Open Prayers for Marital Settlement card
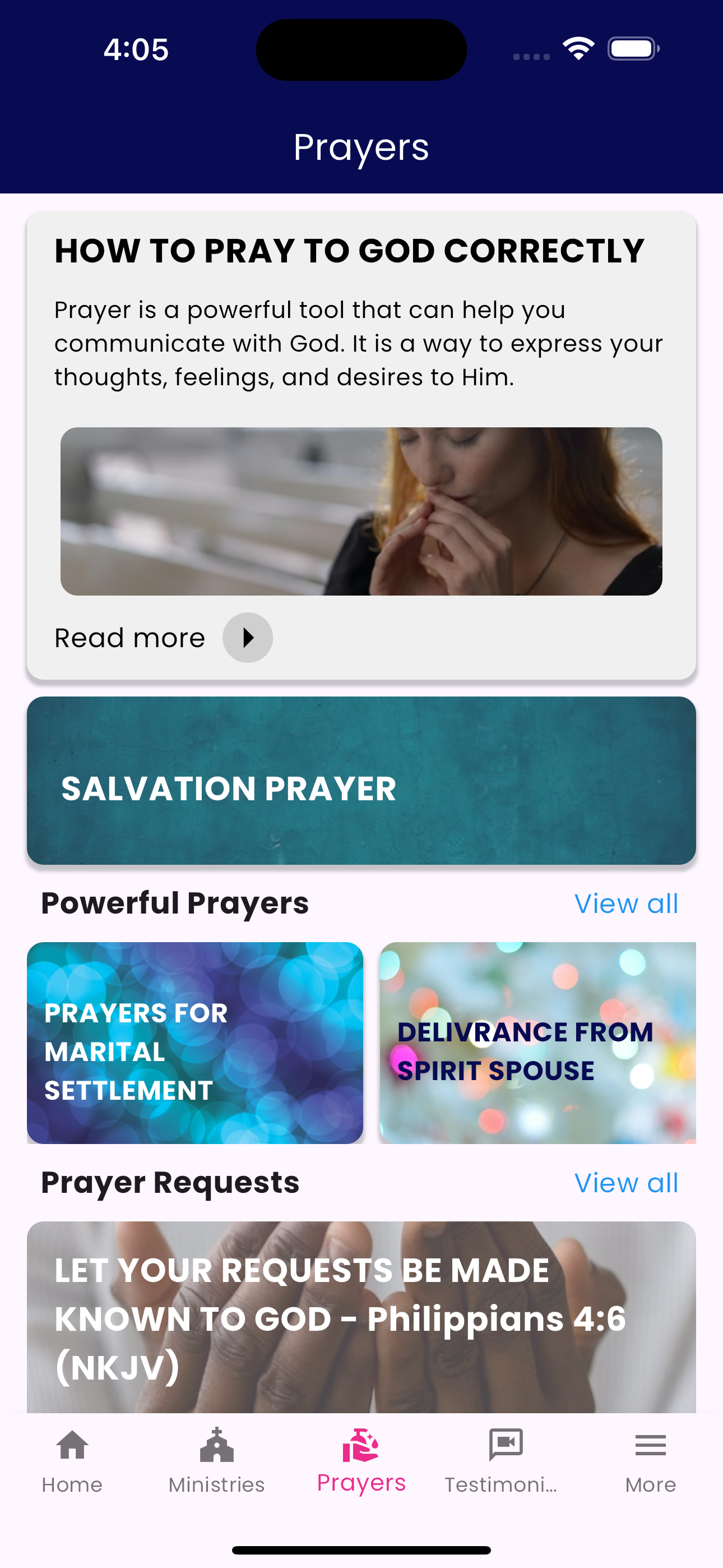Image resolution: width=723 pixels, height=1568 pixels. tap(194, 1043)
